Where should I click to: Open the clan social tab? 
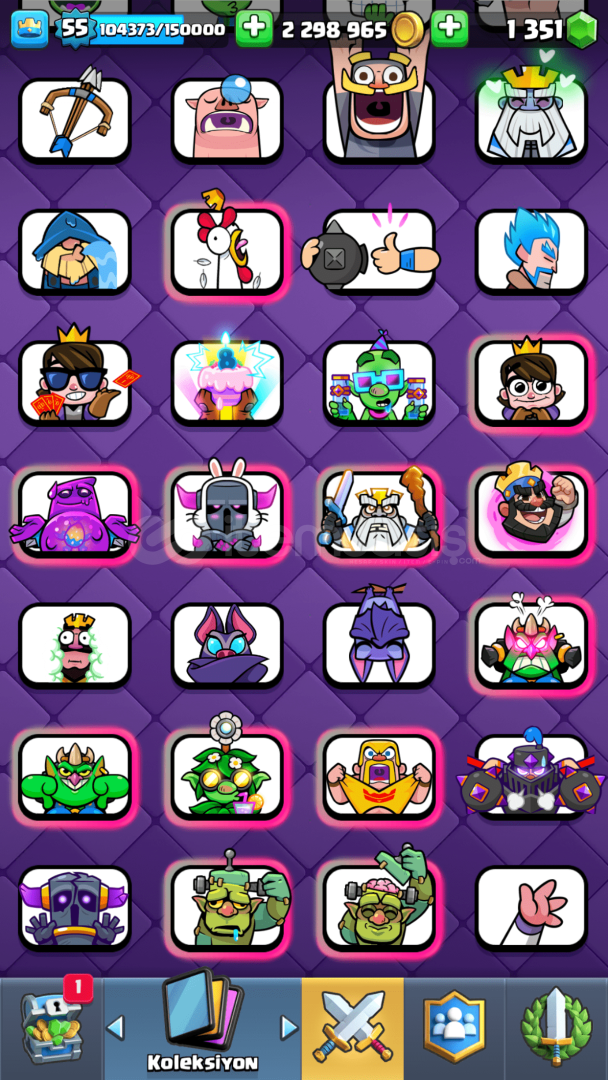(454, 1028)
